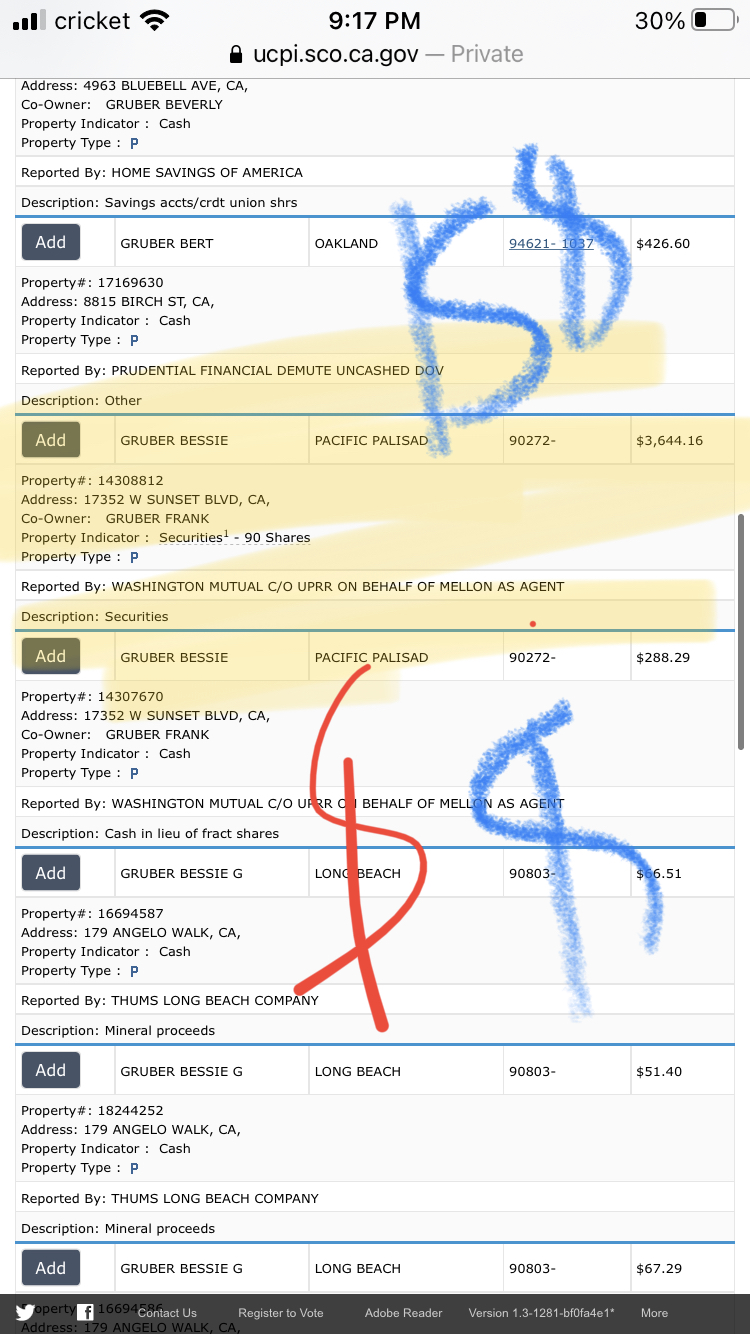Screen dimensions: 750x1334
Task: Add the GRUBER BERT $426.60 property
Action: pyautogui.click(x=51, y=242)
